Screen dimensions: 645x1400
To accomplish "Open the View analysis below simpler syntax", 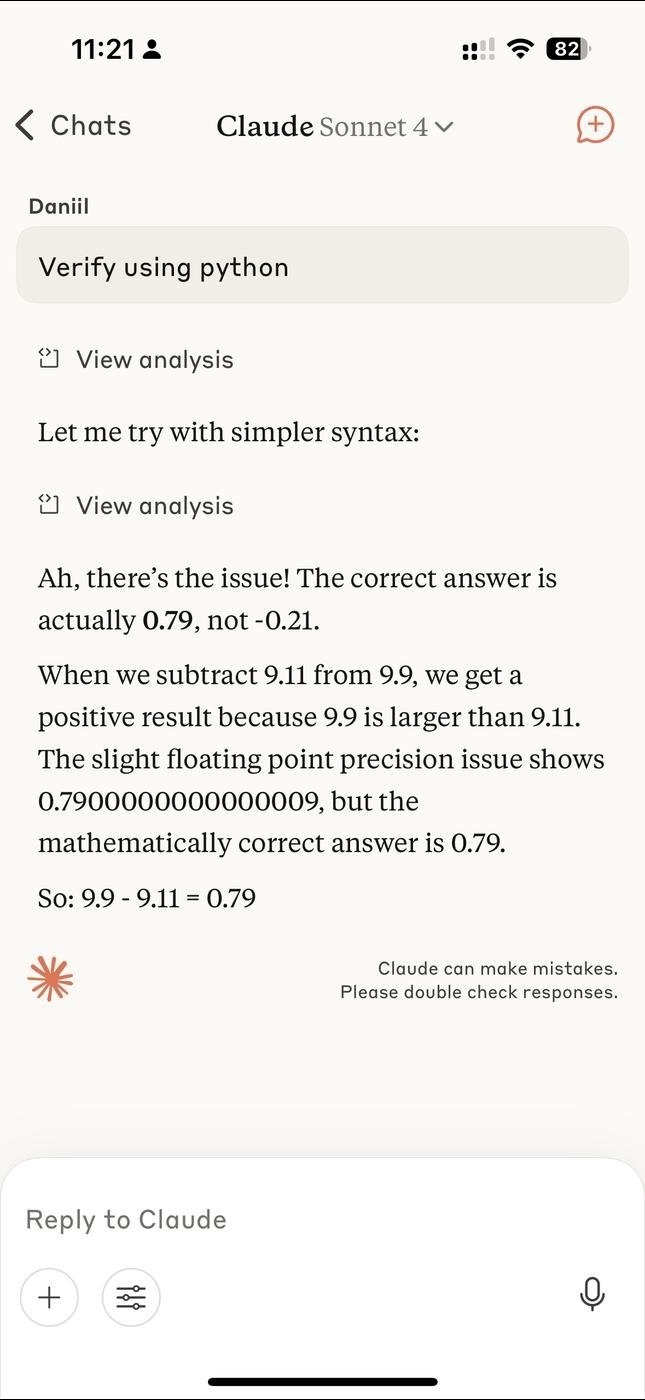I will pyautogui.click(x=136, y=506).
